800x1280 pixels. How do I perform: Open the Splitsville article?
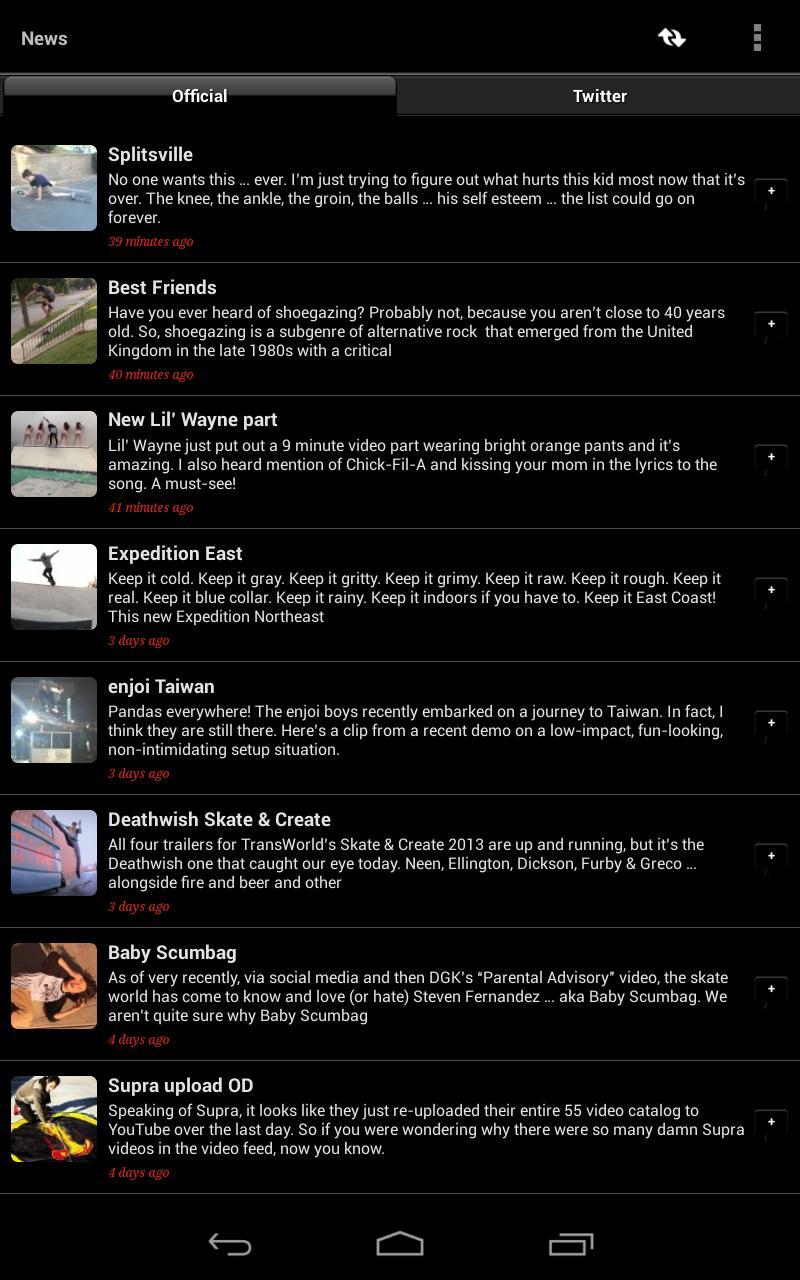150,155
